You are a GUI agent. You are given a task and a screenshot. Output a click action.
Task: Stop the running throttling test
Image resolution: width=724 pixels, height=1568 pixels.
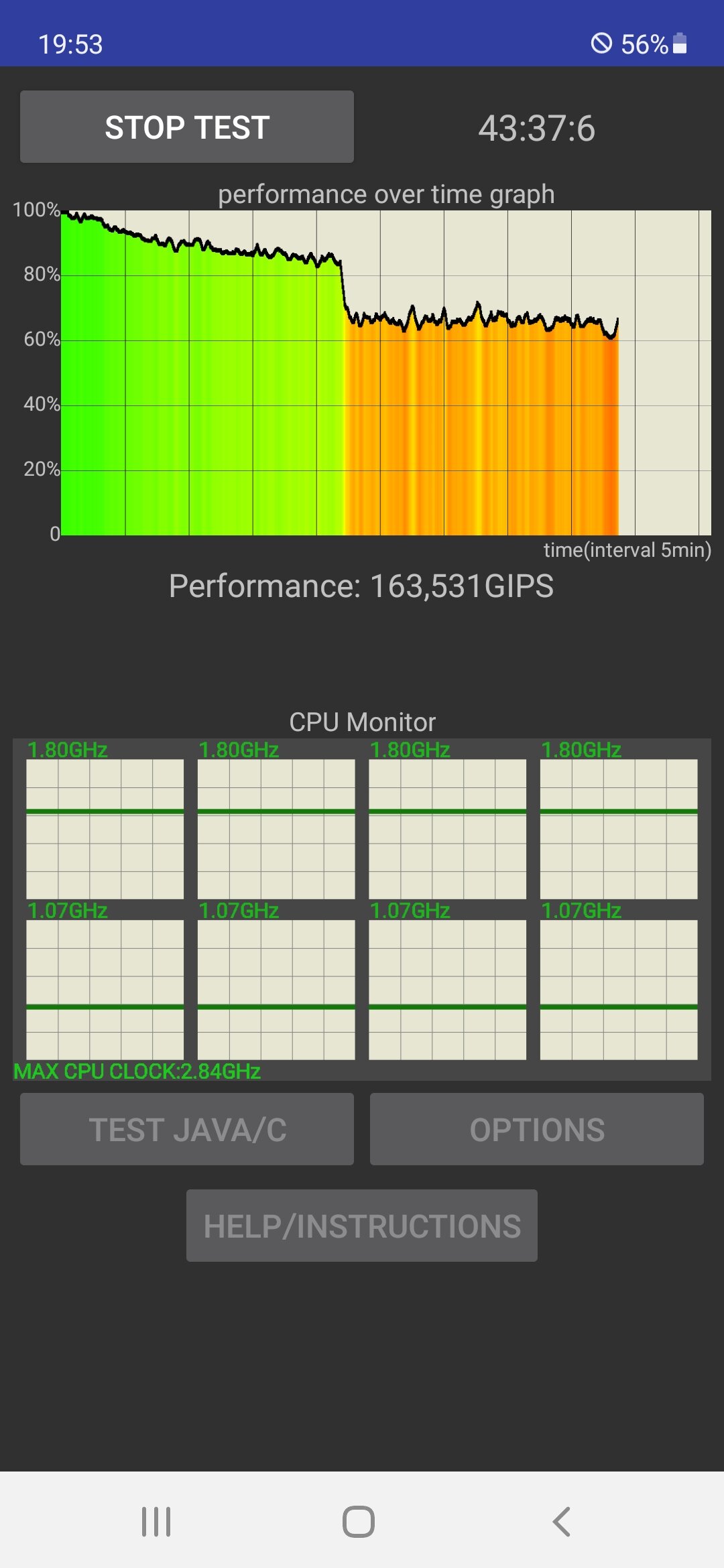pyautogui.click(x=187, y=127)
